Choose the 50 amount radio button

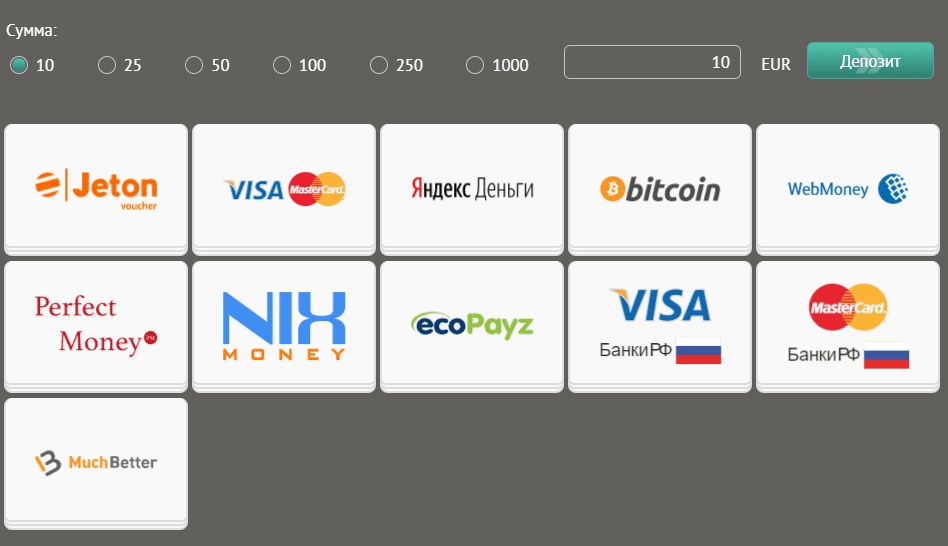coord(195,65)
